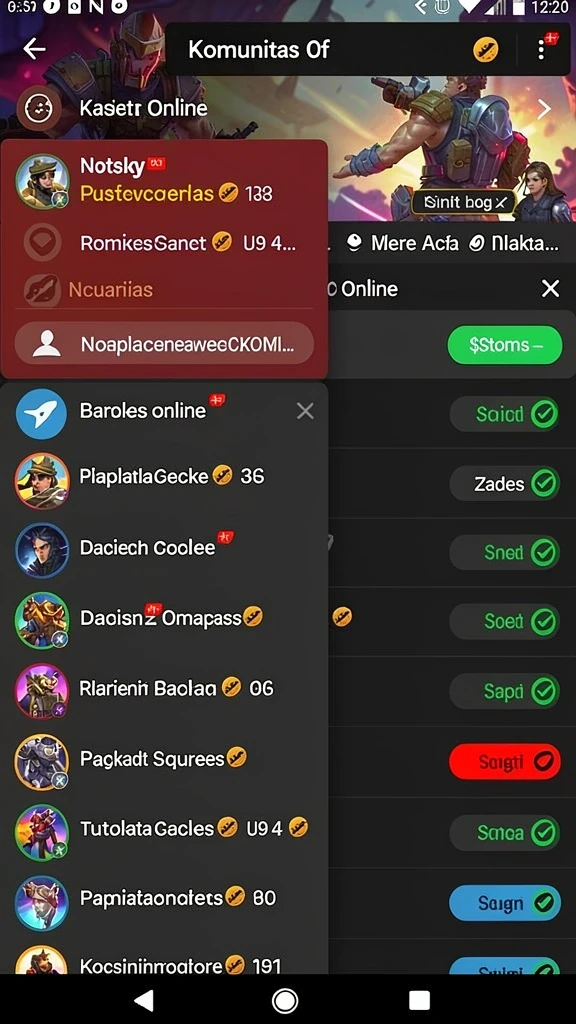Open TutolataGacles's row
576x1024 pixels.
164,831
